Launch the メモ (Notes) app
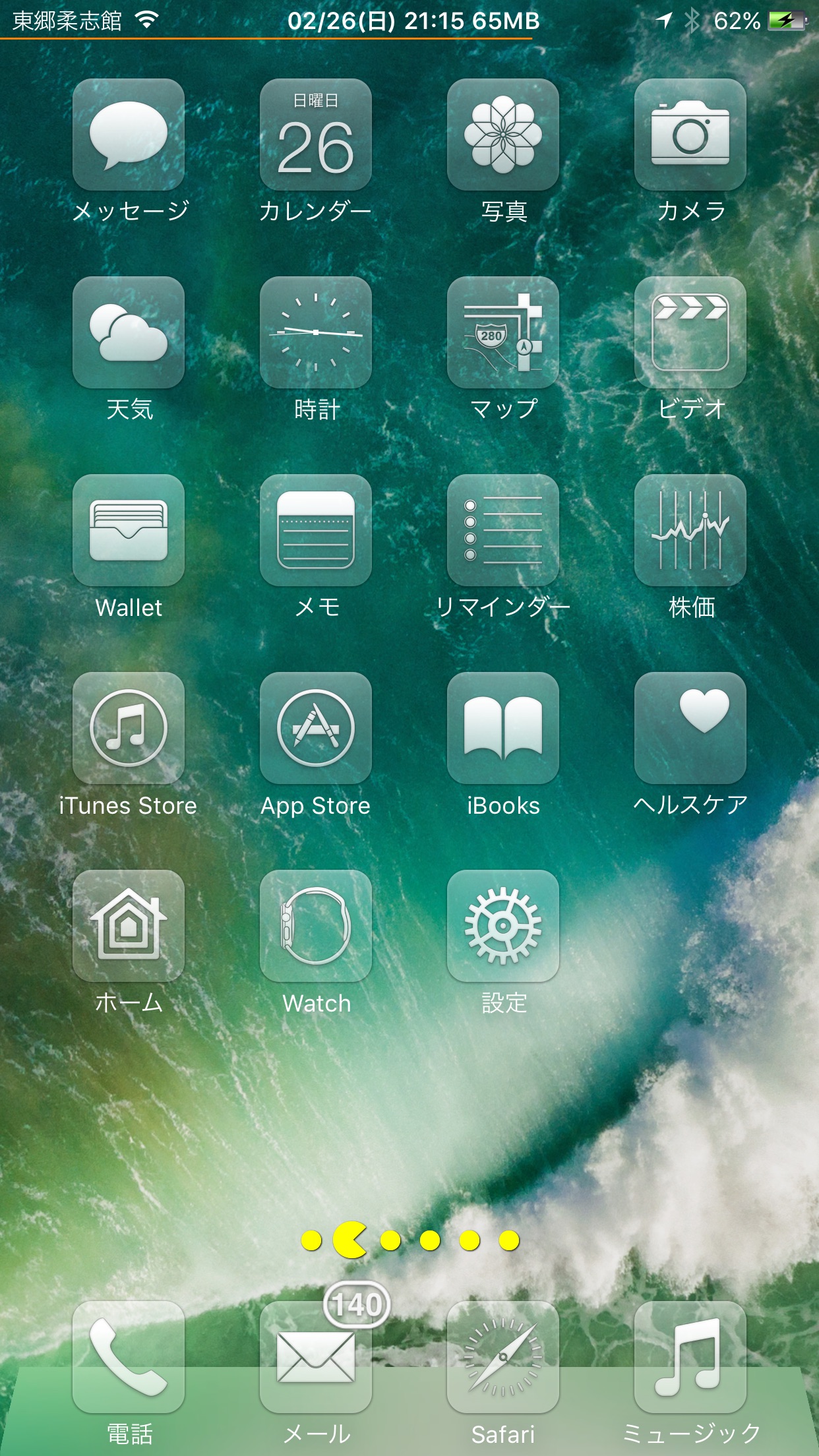Viewport: 819px width, 1456px height. coord(316,531)
